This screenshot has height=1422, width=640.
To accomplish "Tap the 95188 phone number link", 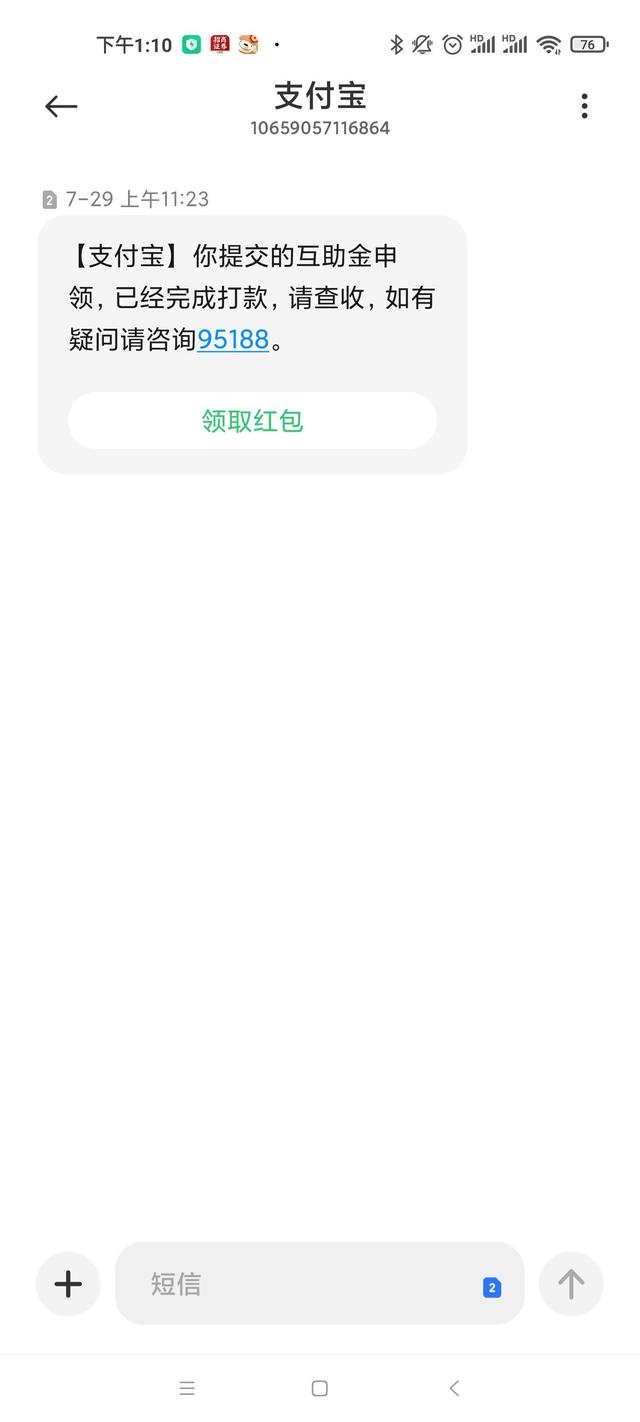I will 233,339.
